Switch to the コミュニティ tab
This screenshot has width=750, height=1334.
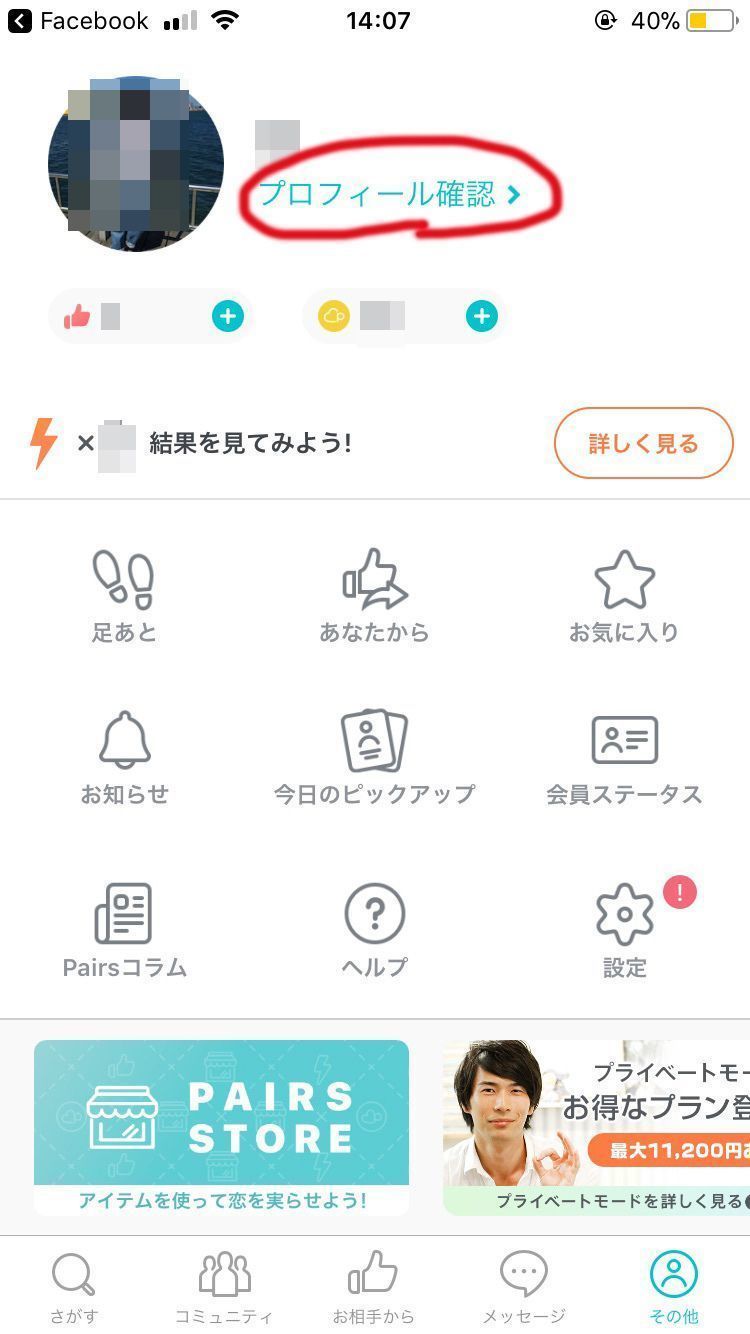[x=224, y=1287]
